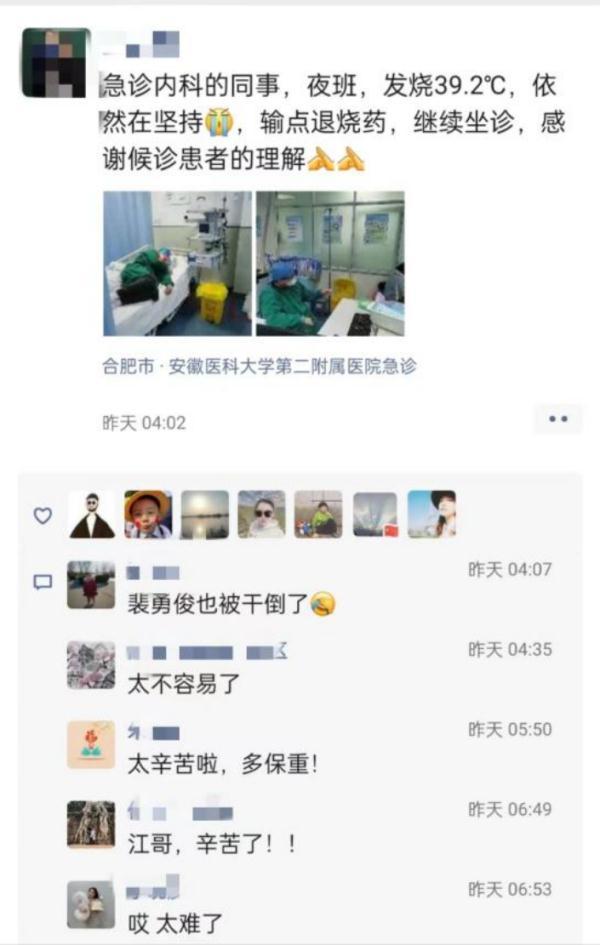View the first photo of doctor lying on bed
The height and width of the screenshot is (945, 600).
(177, 263)
